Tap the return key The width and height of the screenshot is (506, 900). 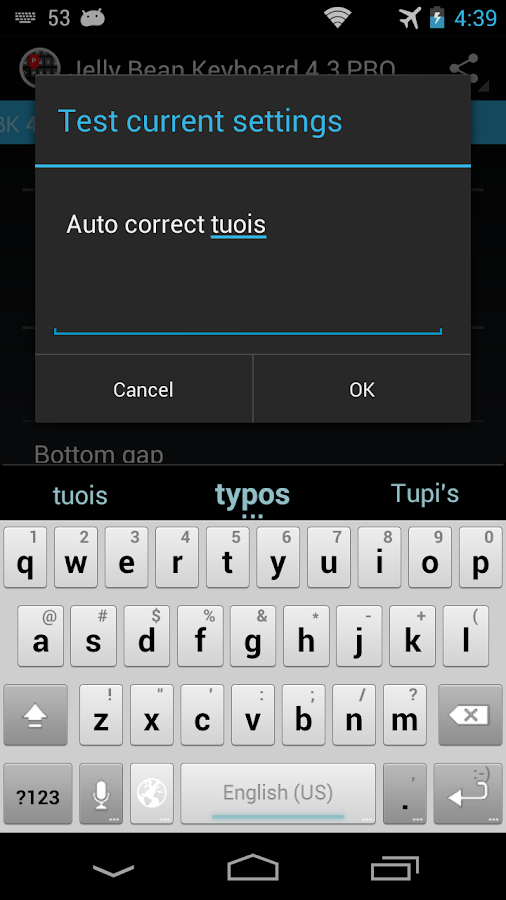(468, 794)
